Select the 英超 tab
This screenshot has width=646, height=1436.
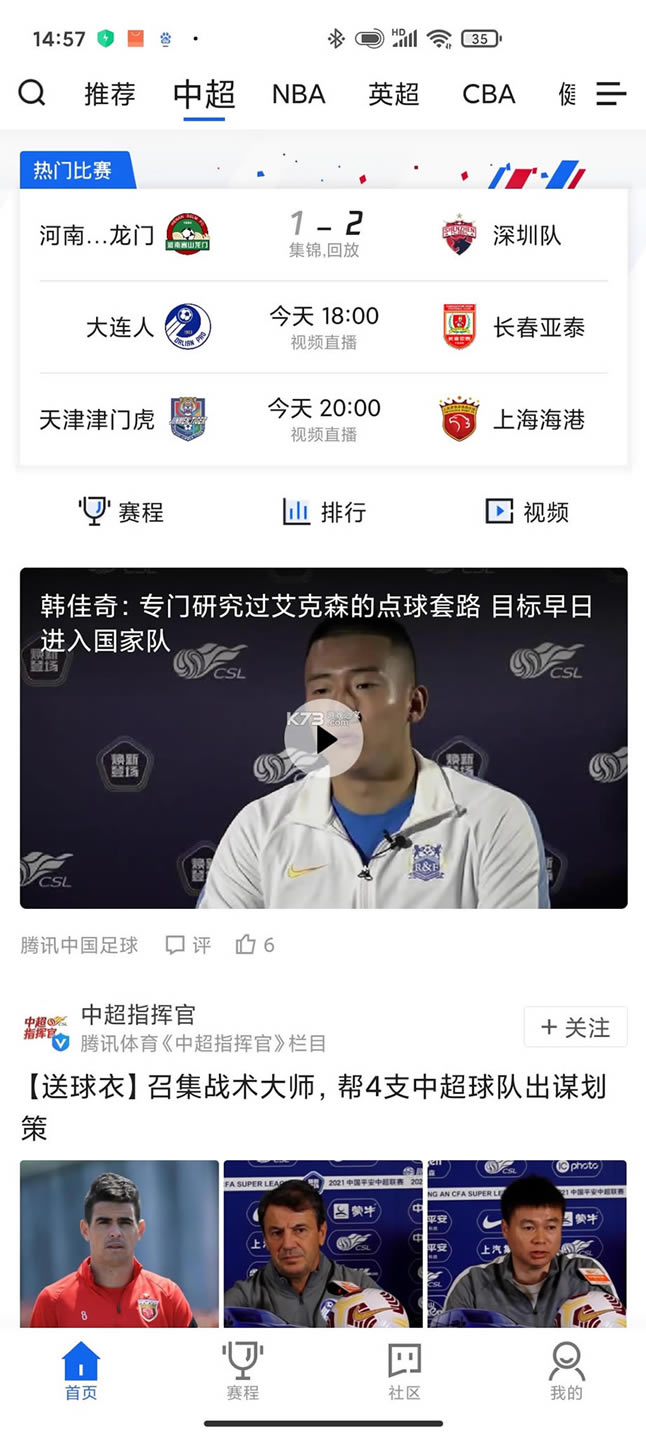(x=393, y=94)
